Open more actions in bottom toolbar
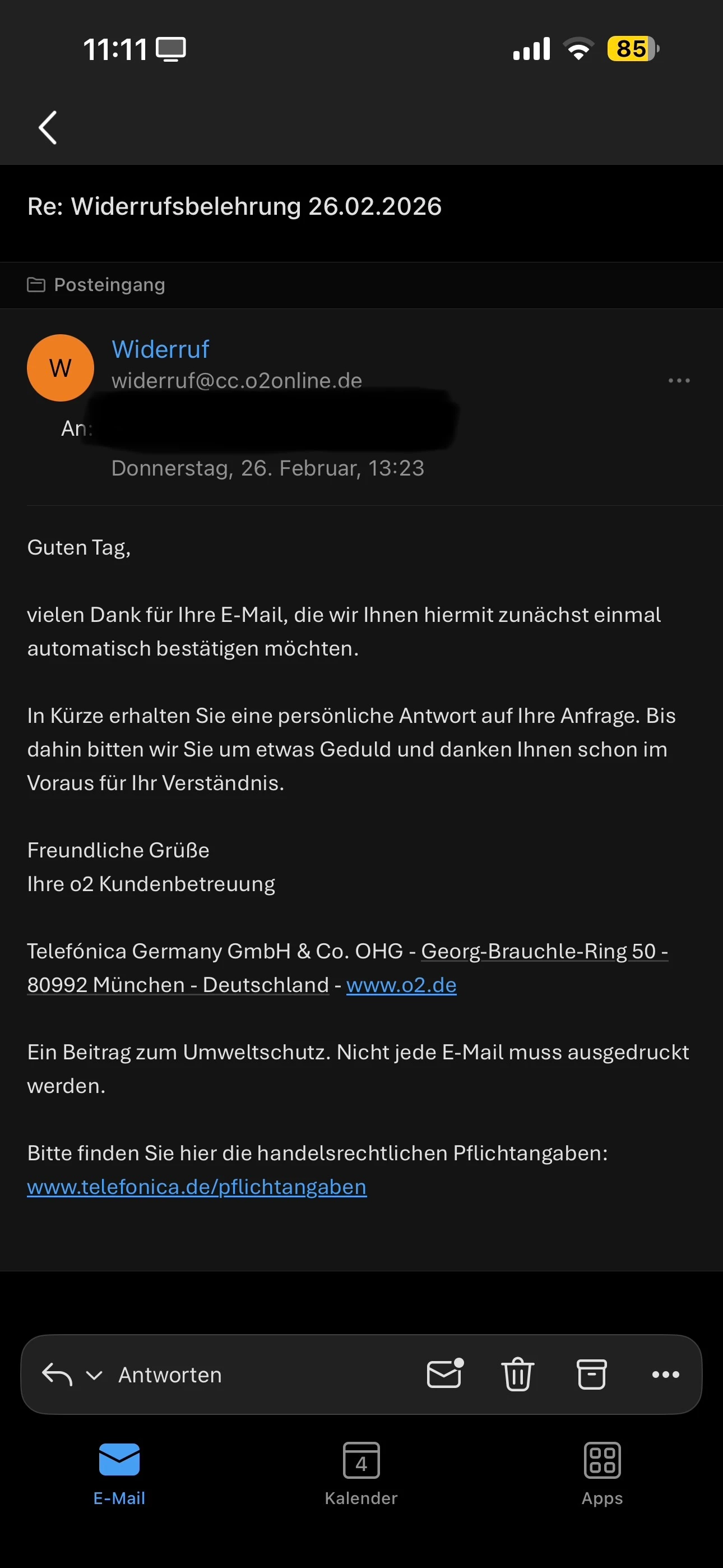The height and width of the screenshot is (1568, 723). click(665, 1375)
